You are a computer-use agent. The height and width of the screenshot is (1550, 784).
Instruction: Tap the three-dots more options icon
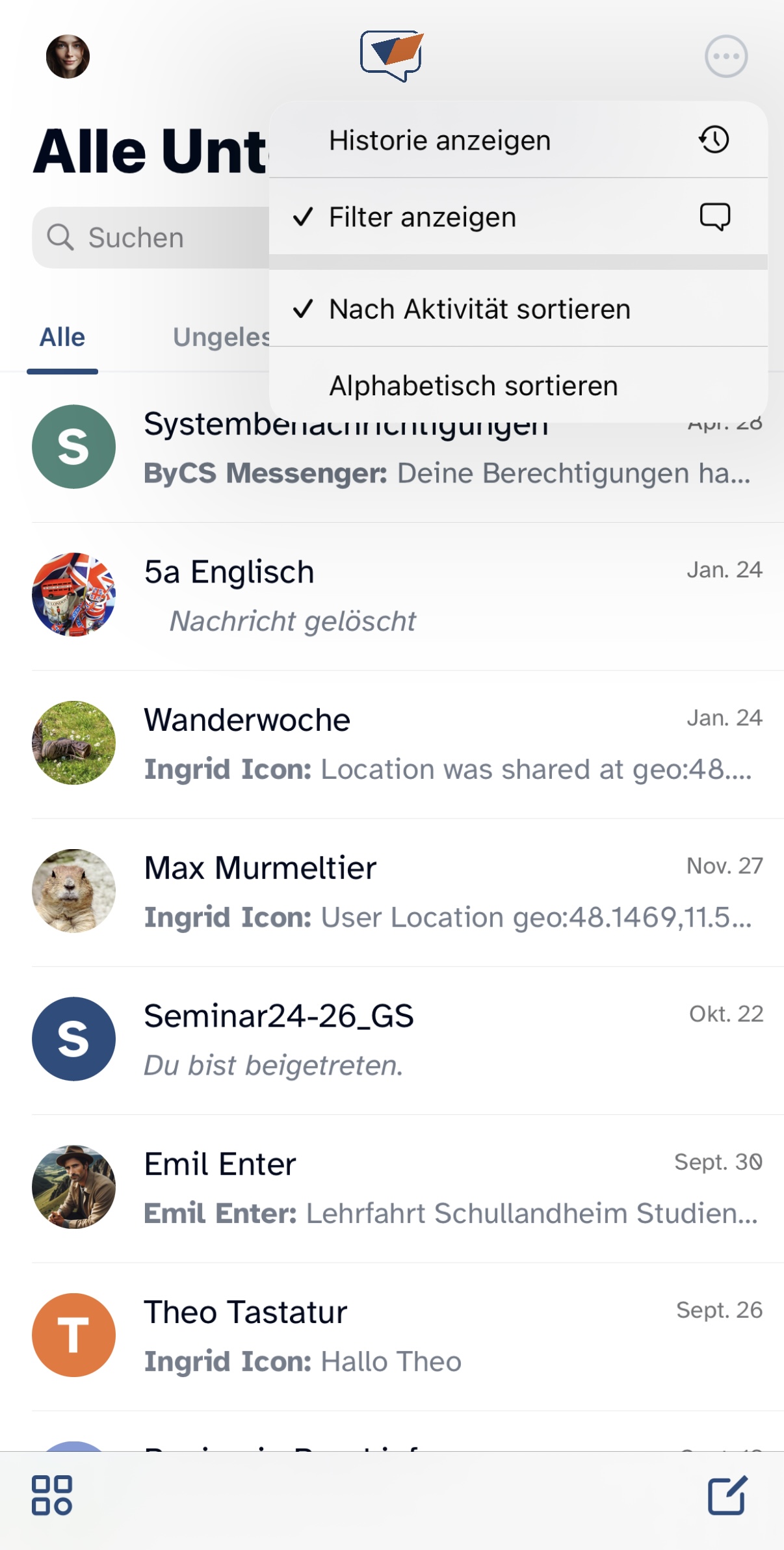tap(726, 57)
